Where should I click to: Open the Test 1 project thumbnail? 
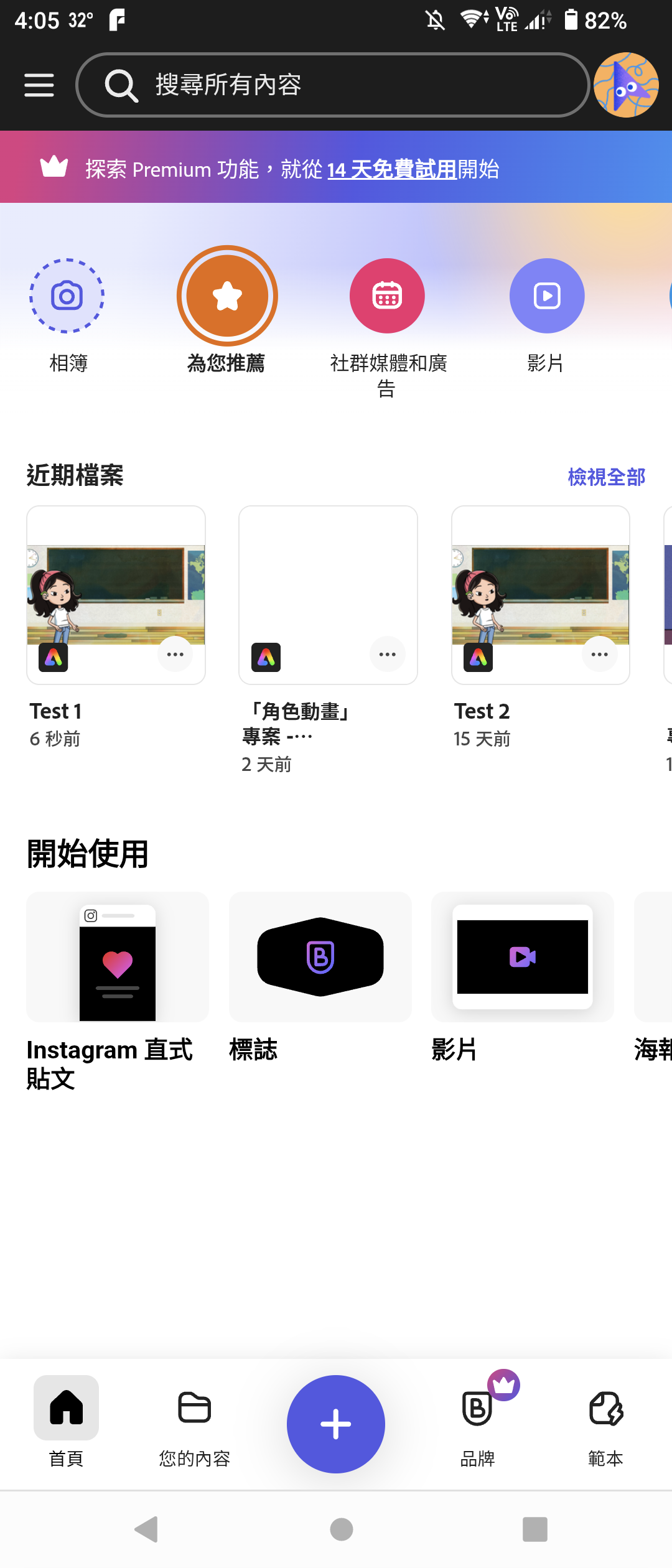coord(116,591)
